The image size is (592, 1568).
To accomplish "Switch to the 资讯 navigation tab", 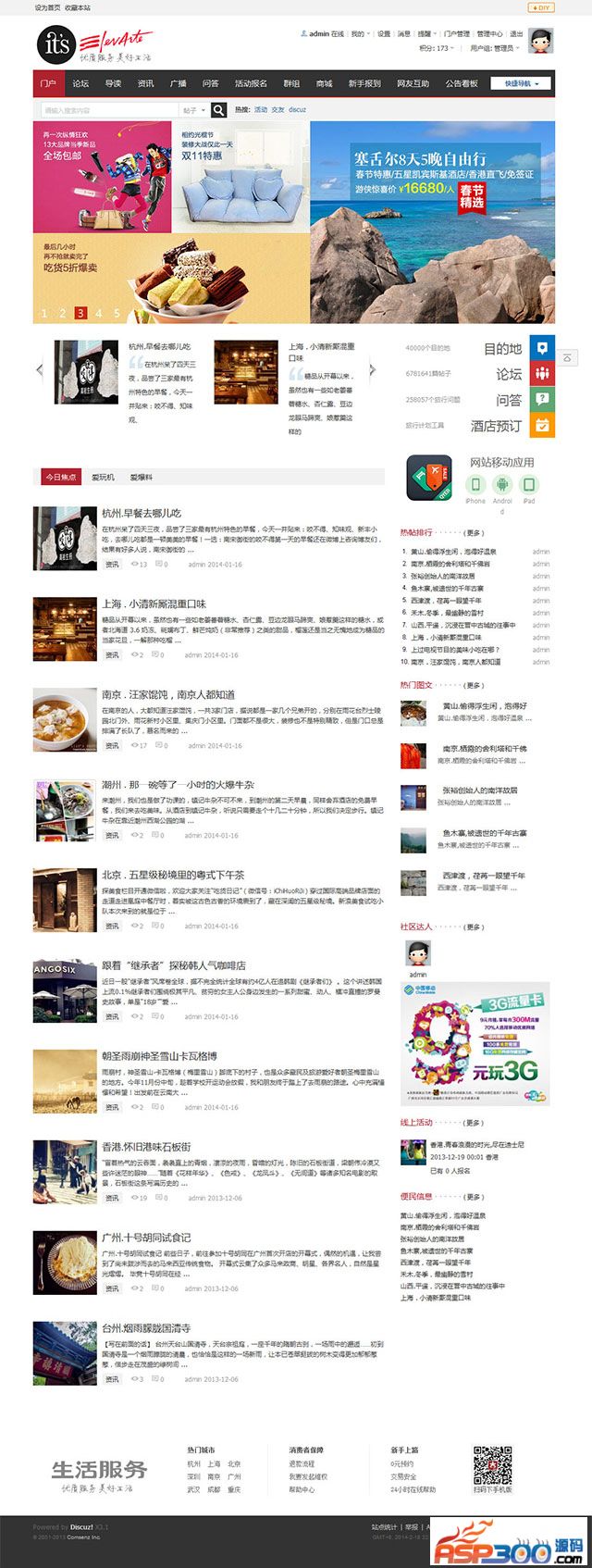I will pos(145,83).
